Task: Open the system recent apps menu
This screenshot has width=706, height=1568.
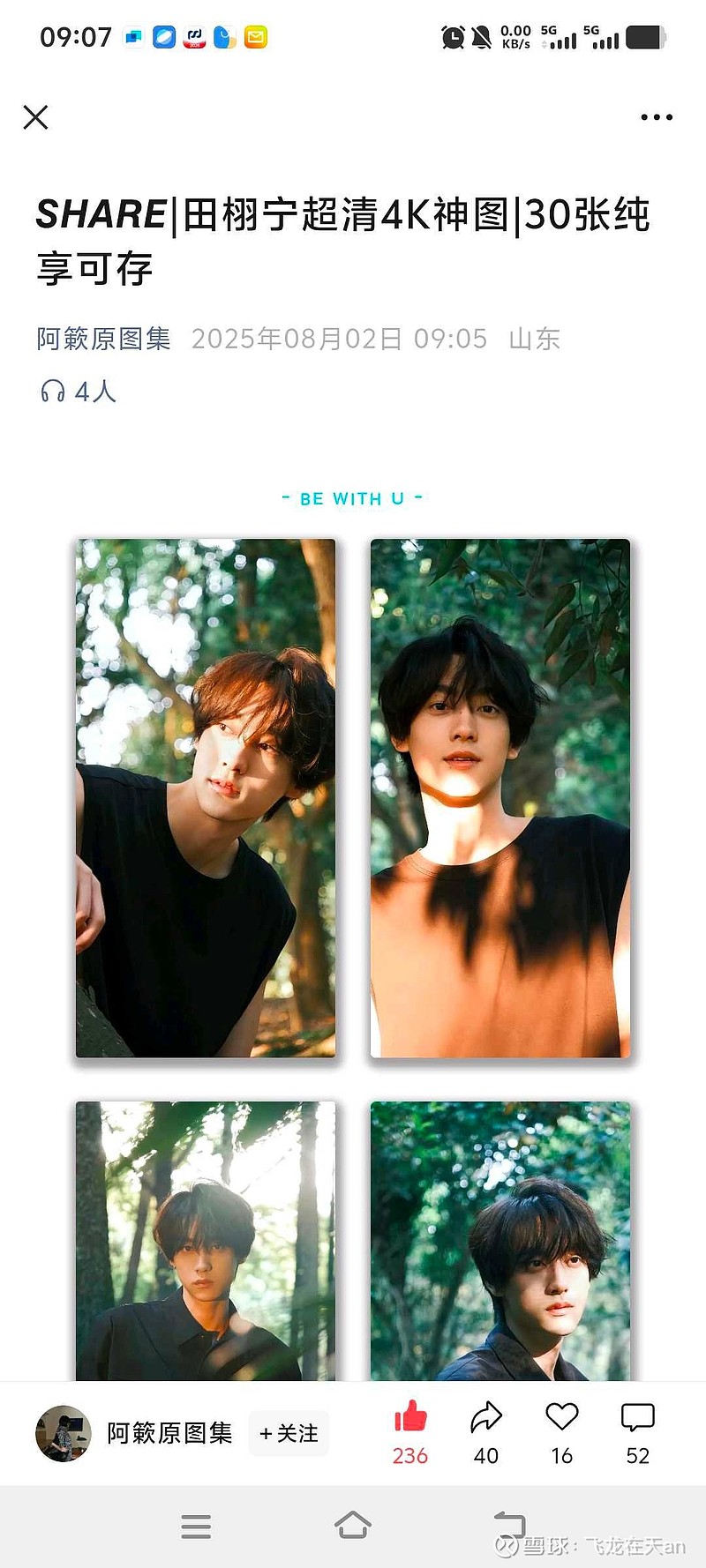Action: point(196,1527)
